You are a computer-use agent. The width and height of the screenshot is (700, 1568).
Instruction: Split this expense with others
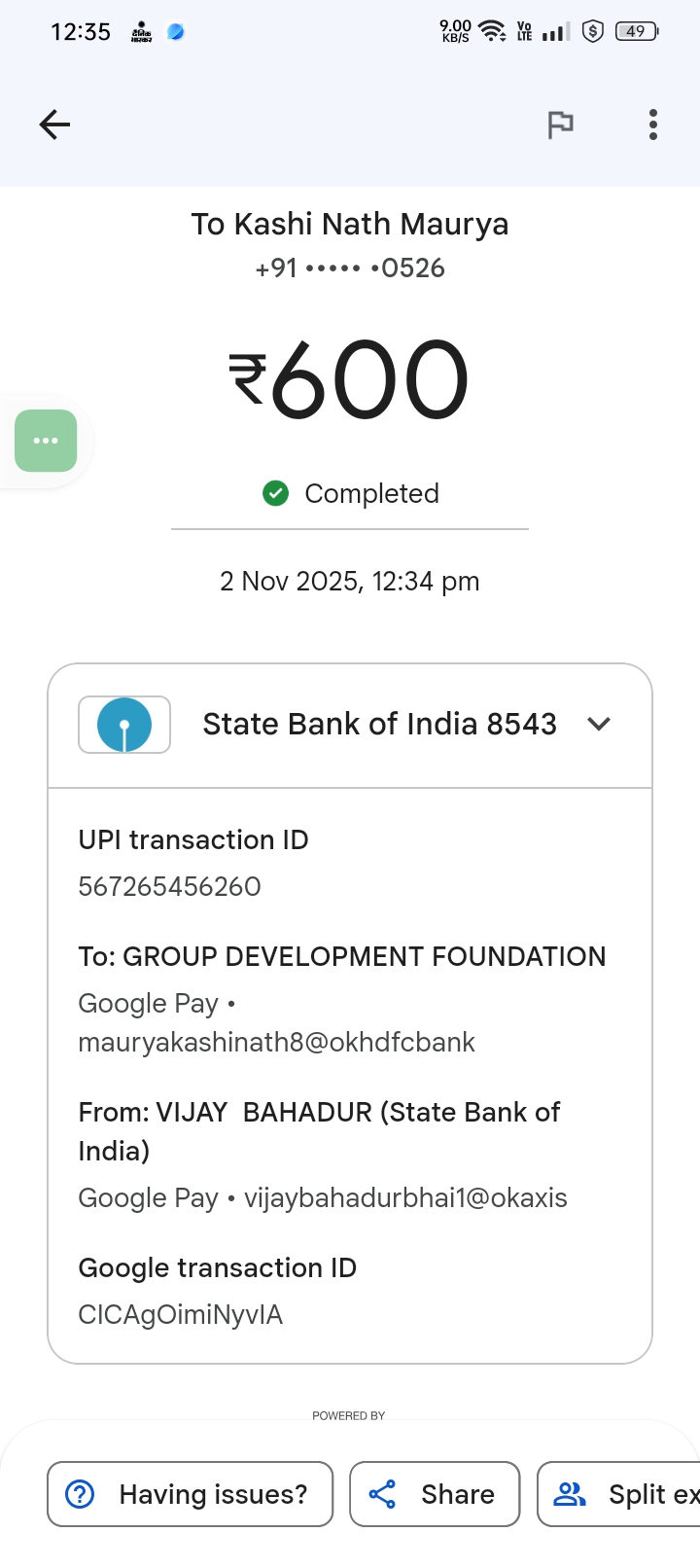[622, 1494]
